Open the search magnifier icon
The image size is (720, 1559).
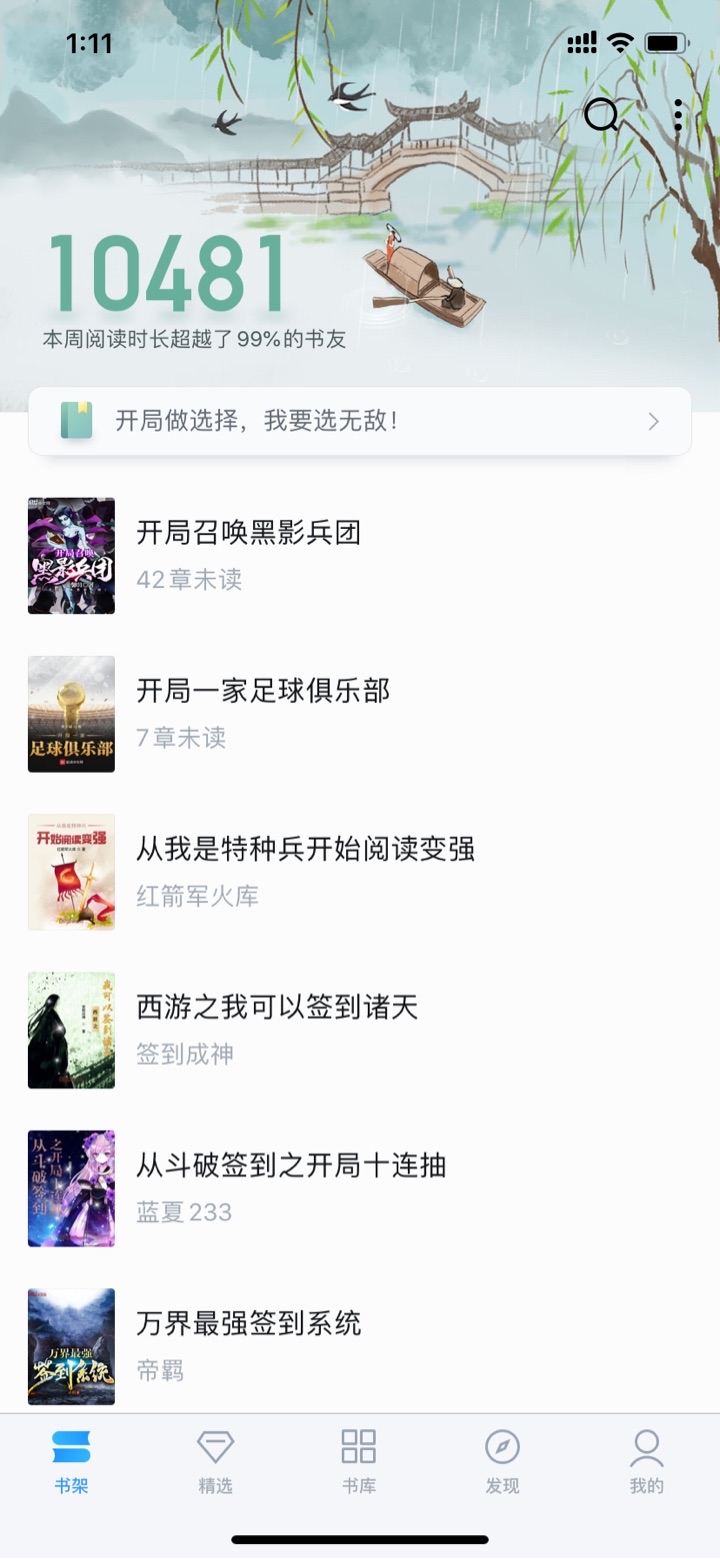[601, 116]
